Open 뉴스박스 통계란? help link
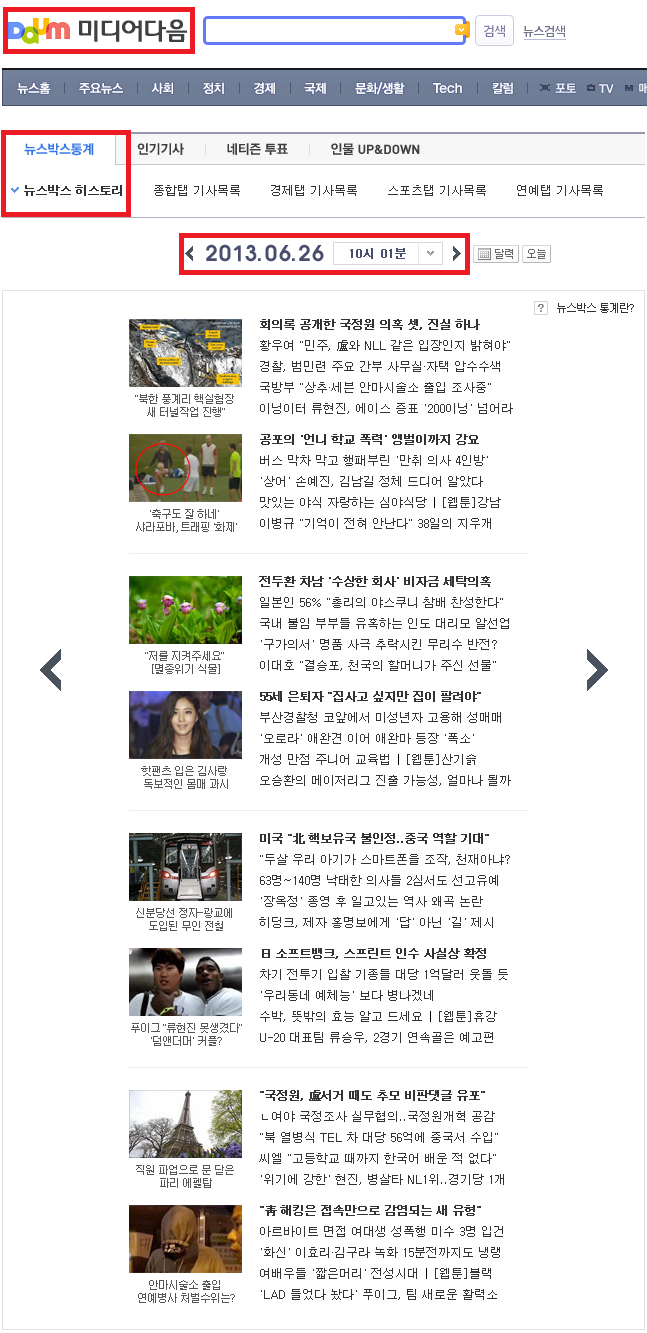 (585, 308)
